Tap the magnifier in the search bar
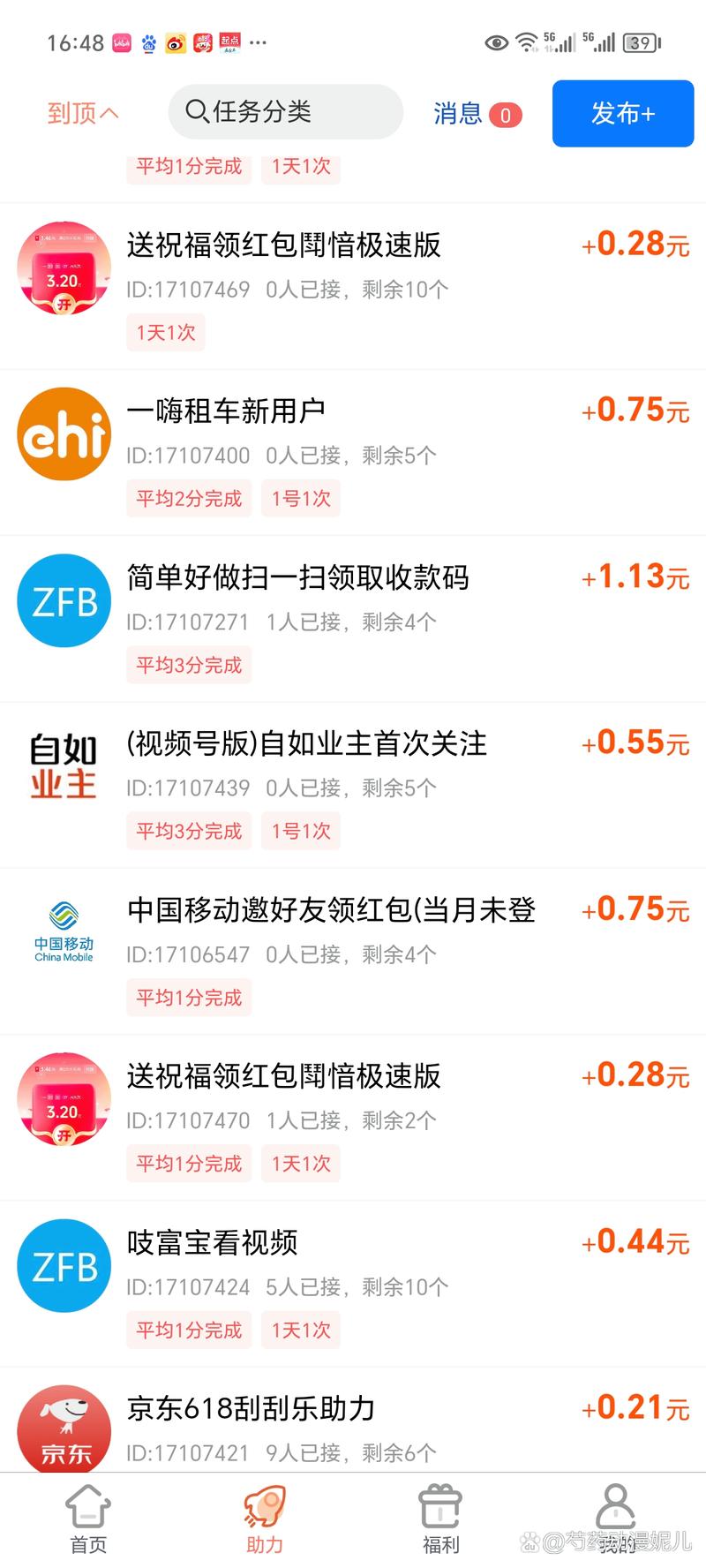Screen dimensions: 706x1568 pos(196,111)
